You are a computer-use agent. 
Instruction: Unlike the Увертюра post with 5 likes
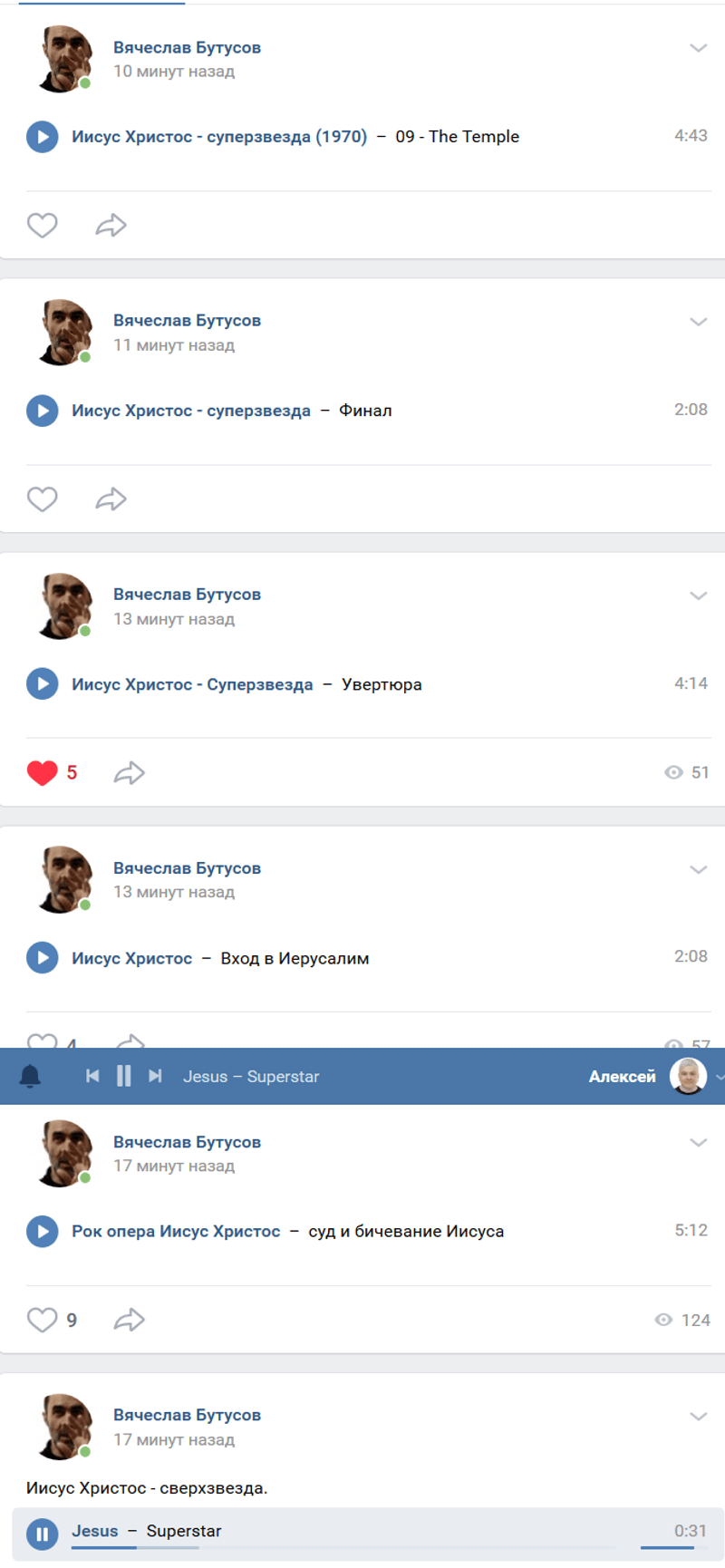pyautogui.click(x=42, y=772)
